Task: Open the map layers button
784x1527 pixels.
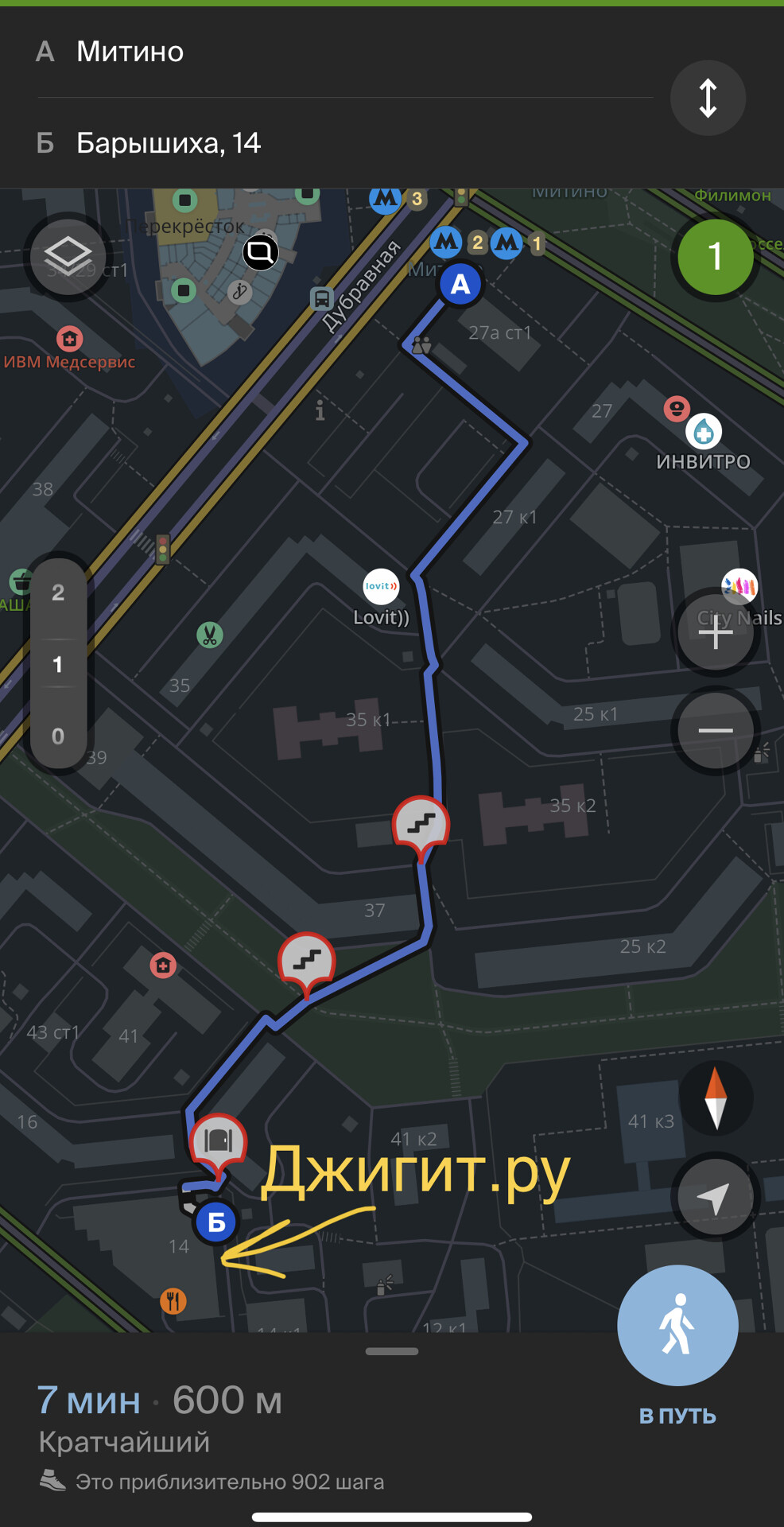Action: coord(68,256)
